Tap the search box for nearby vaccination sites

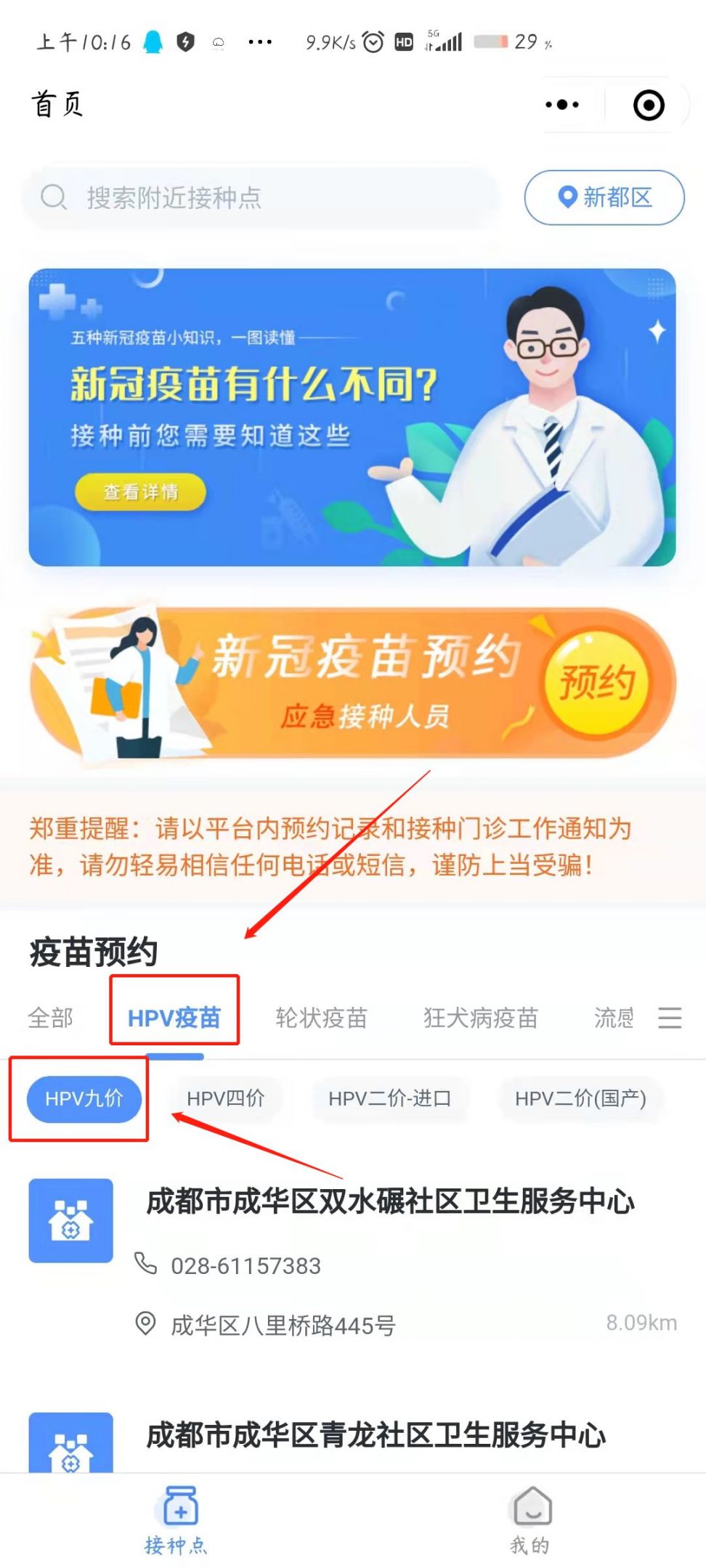coord(261,197)
